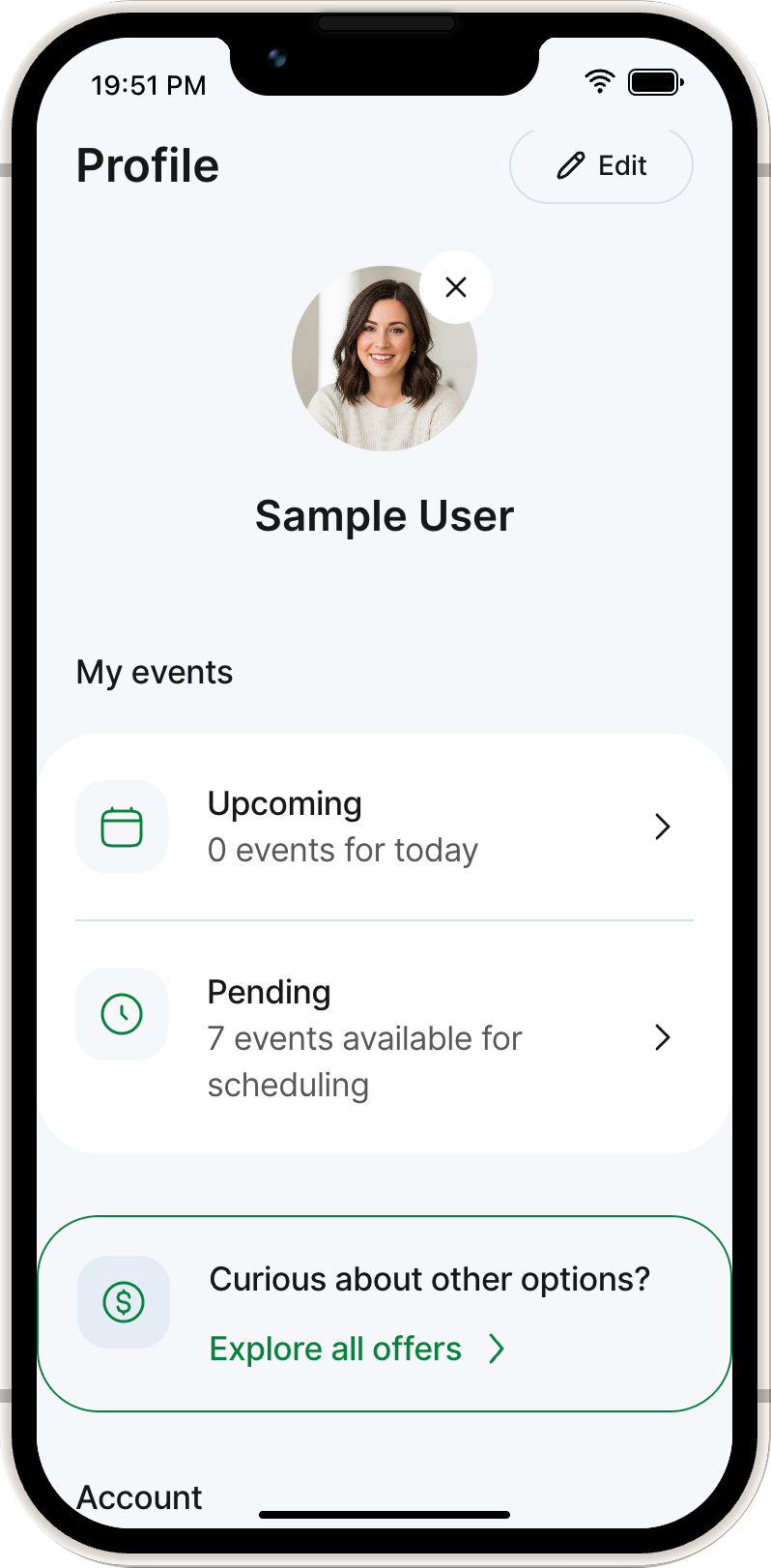Screen dimensions: 771x1568
Task: Select the Account section header
Action: click(139, 1496)
